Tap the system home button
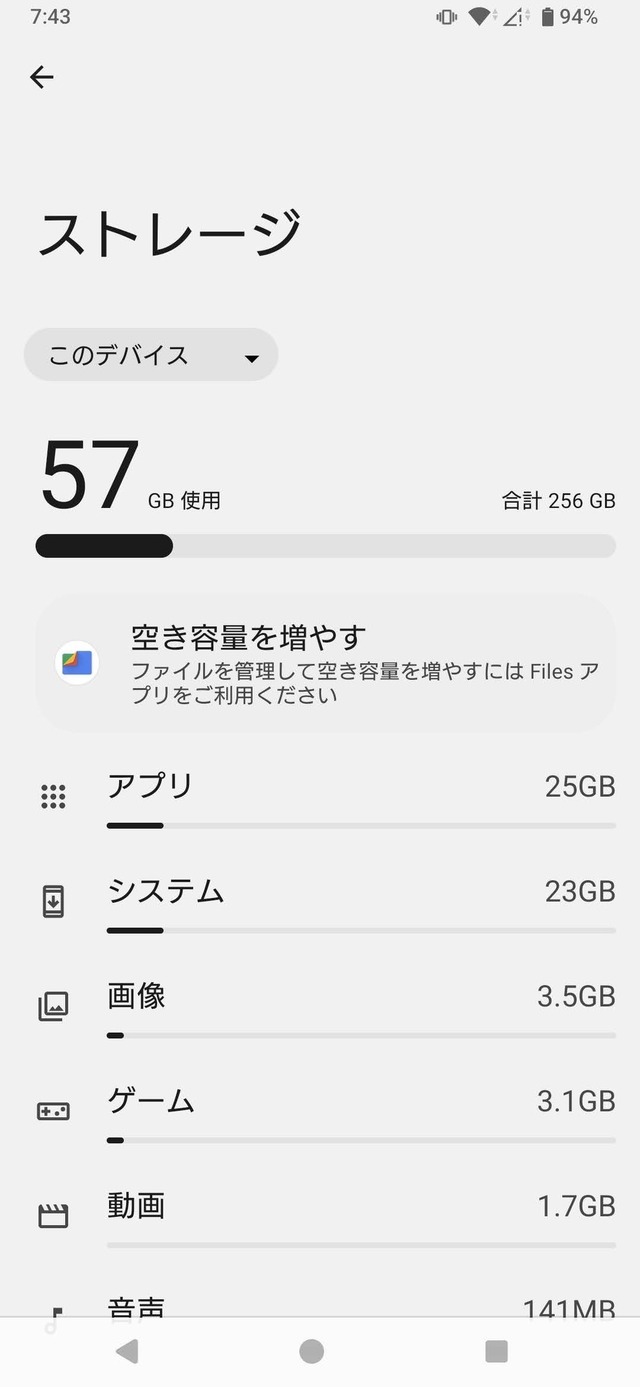 (311, 1352)
